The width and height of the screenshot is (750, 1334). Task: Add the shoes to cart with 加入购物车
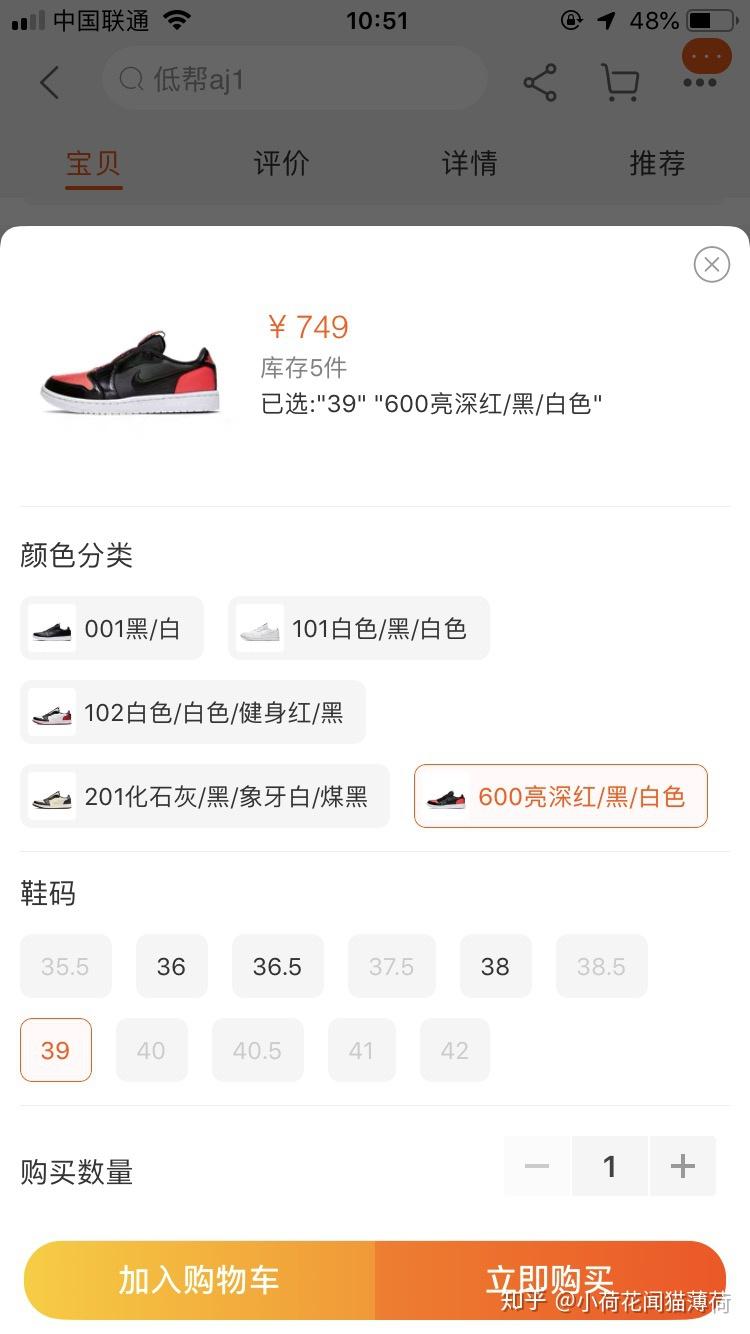coord(199,1281)
